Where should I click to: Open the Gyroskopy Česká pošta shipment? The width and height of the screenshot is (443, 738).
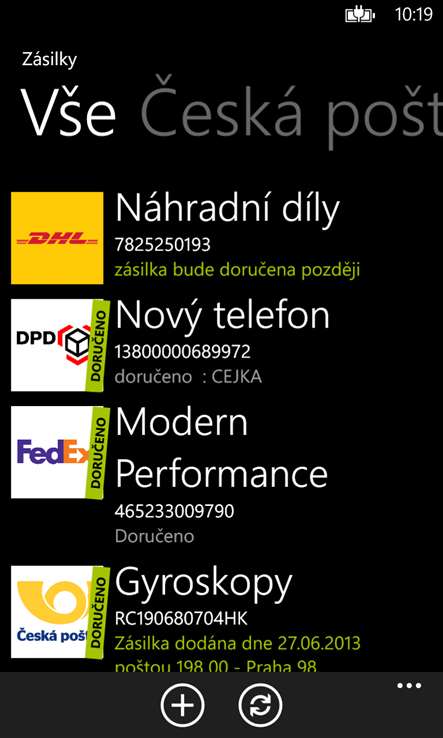click(x=221, y=618)
